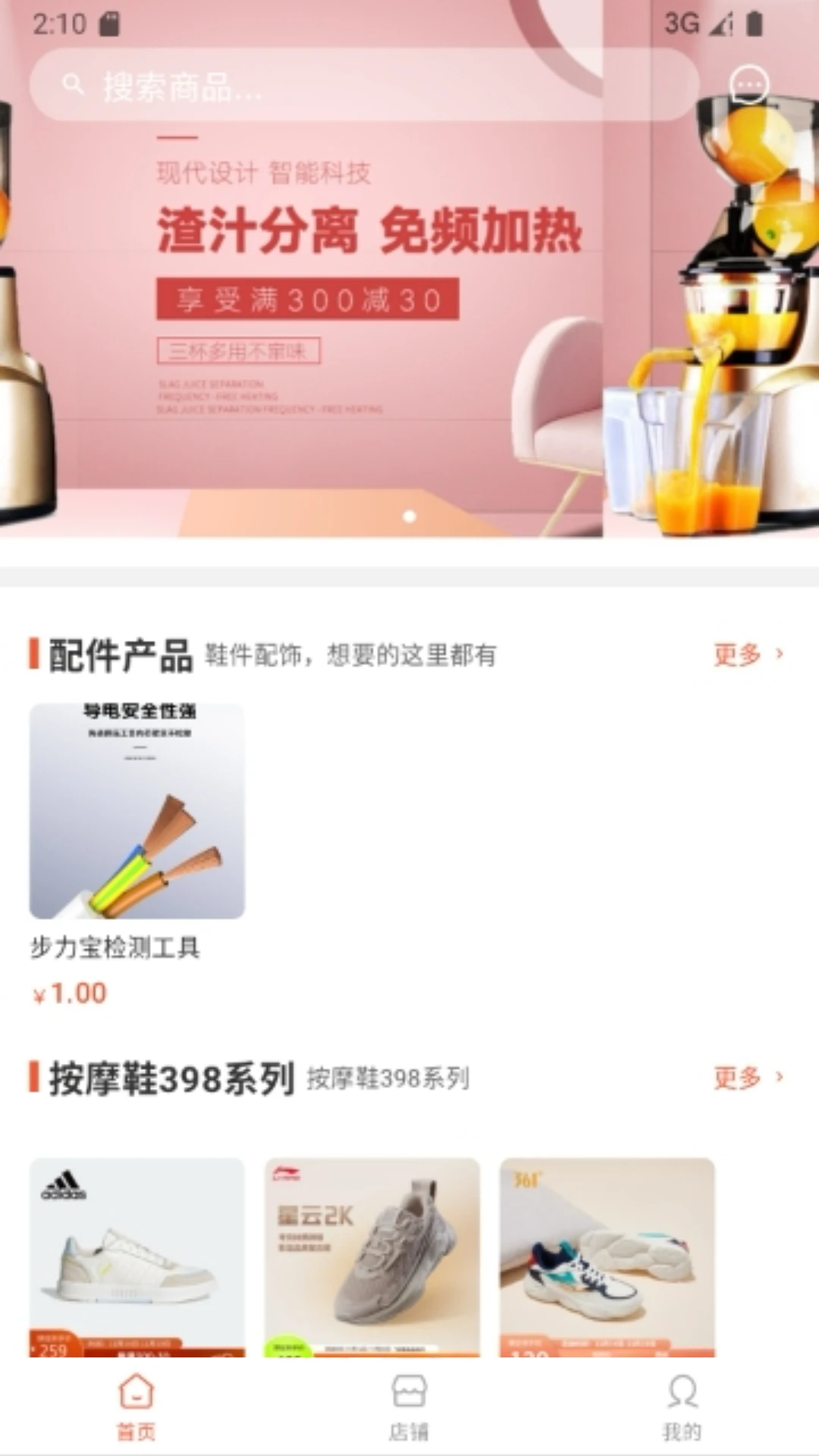This screenshot has width=819, height=1456.
Task: Show 更多 for 按摩鞋398系列
Action: [x=748, y=1078]
